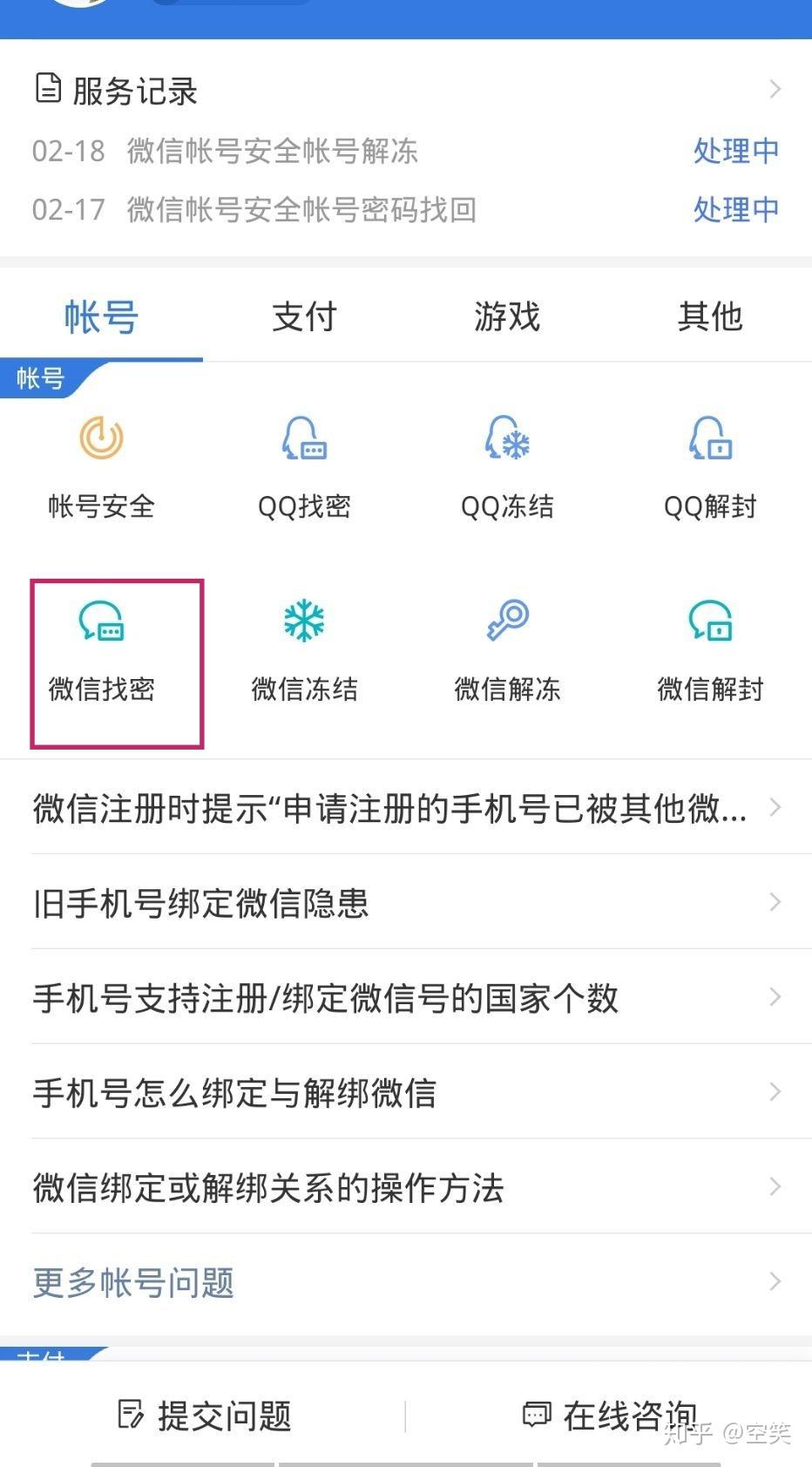Open QQ找密 password recovery
The image size is (812, 1467).
click(x=304, y=462)
